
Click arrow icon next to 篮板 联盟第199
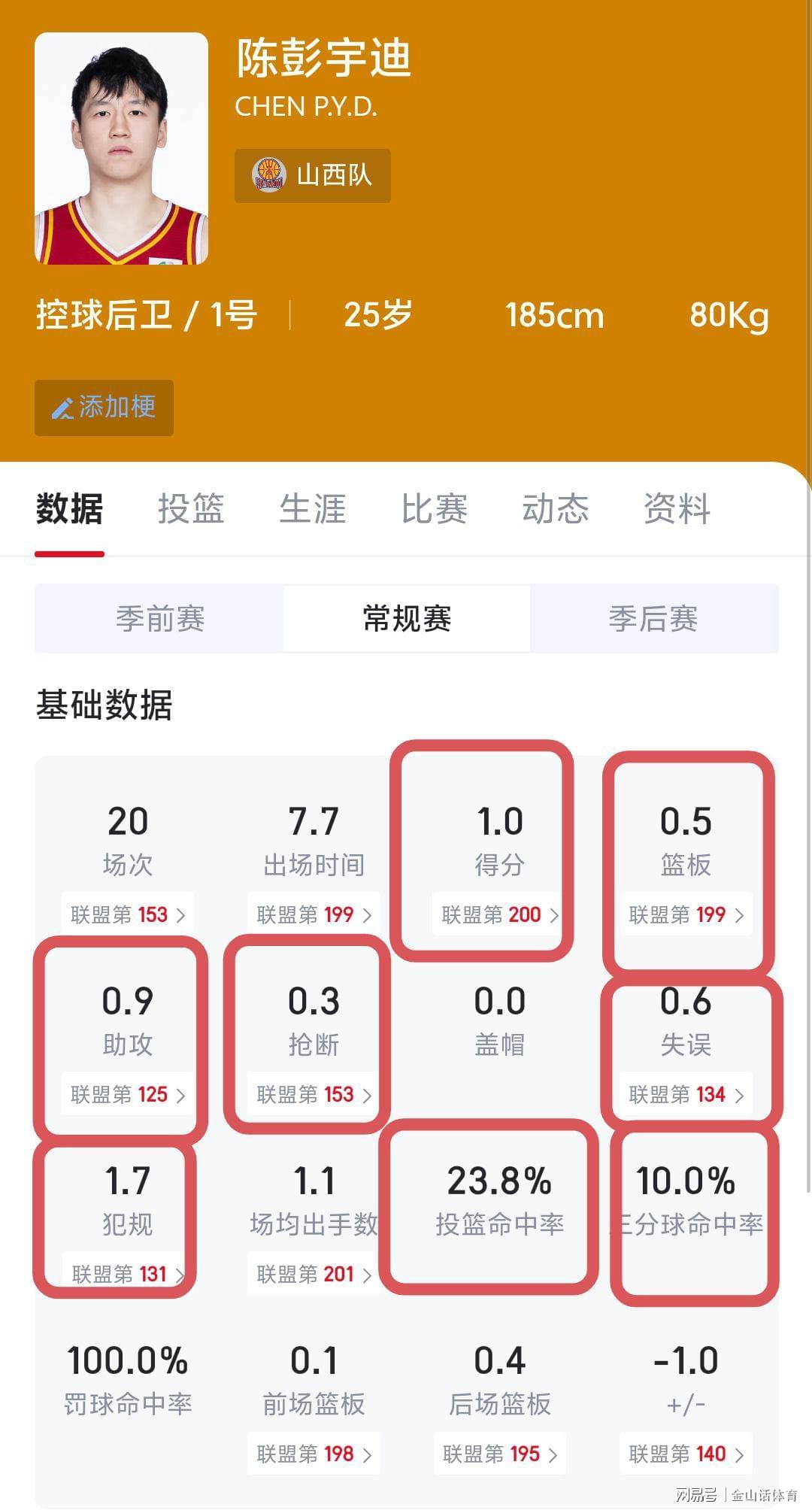pyautogui.click(x=741, y=915)
